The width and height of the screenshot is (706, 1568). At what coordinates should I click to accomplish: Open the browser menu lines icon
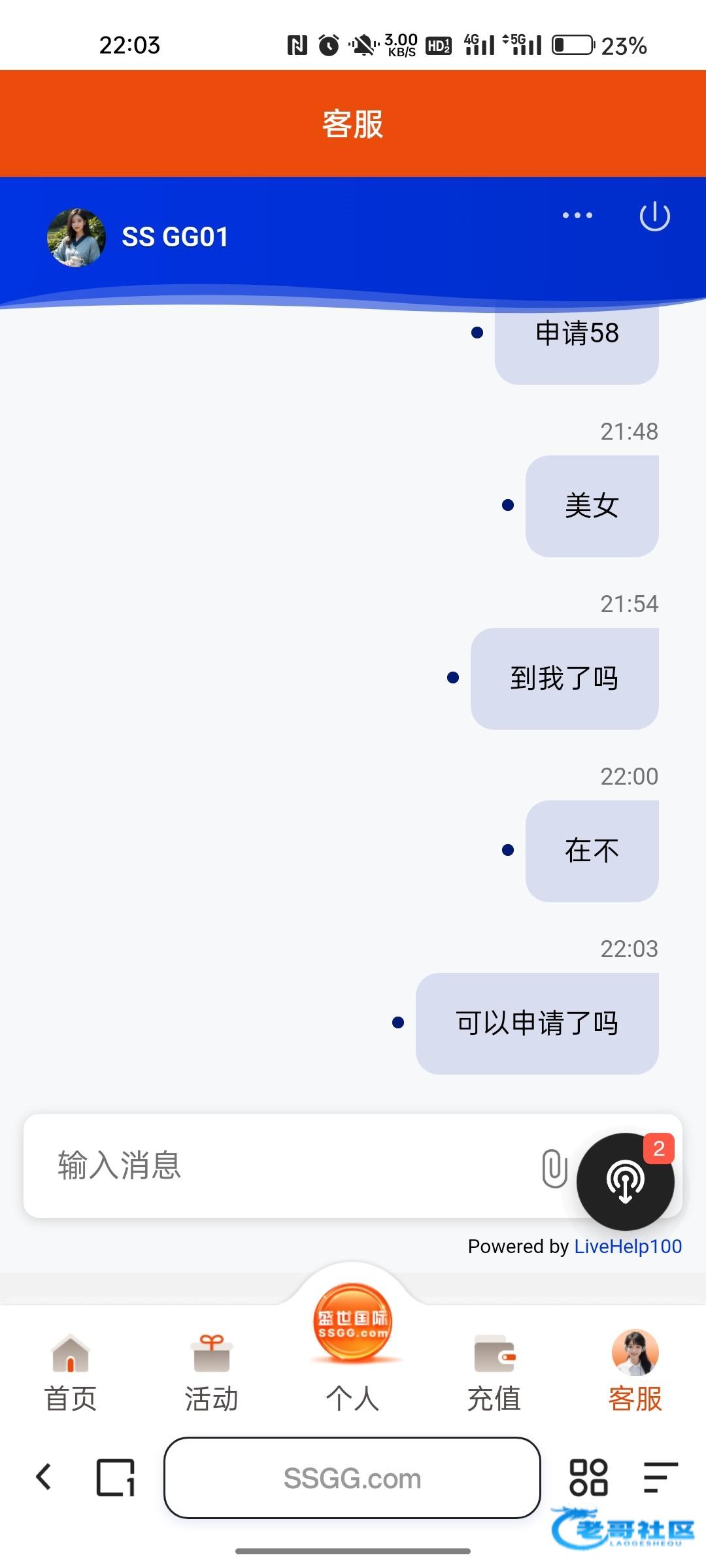pos(660,1477)
